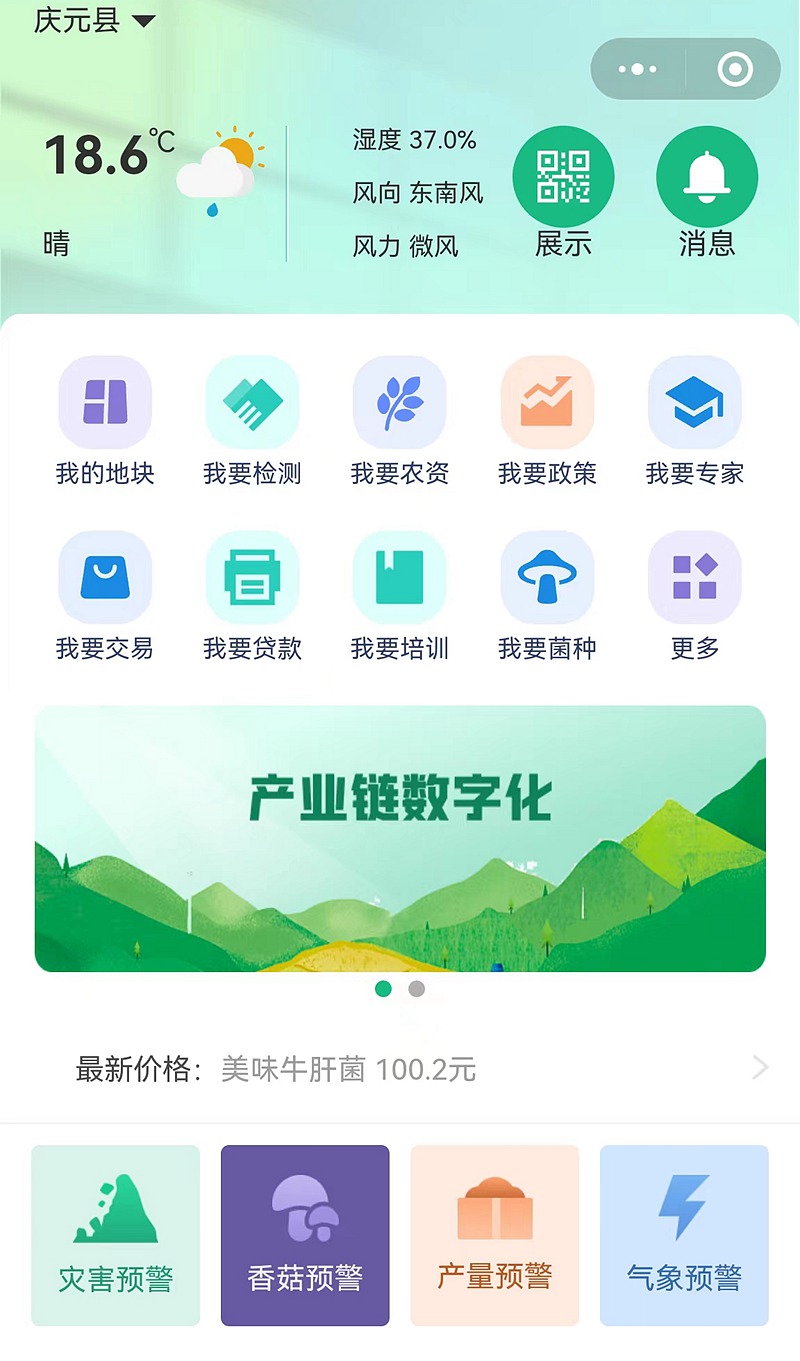Select the 我要检测 detection icon
This screenshot has height=1361, width=800.
click(252, 403)
